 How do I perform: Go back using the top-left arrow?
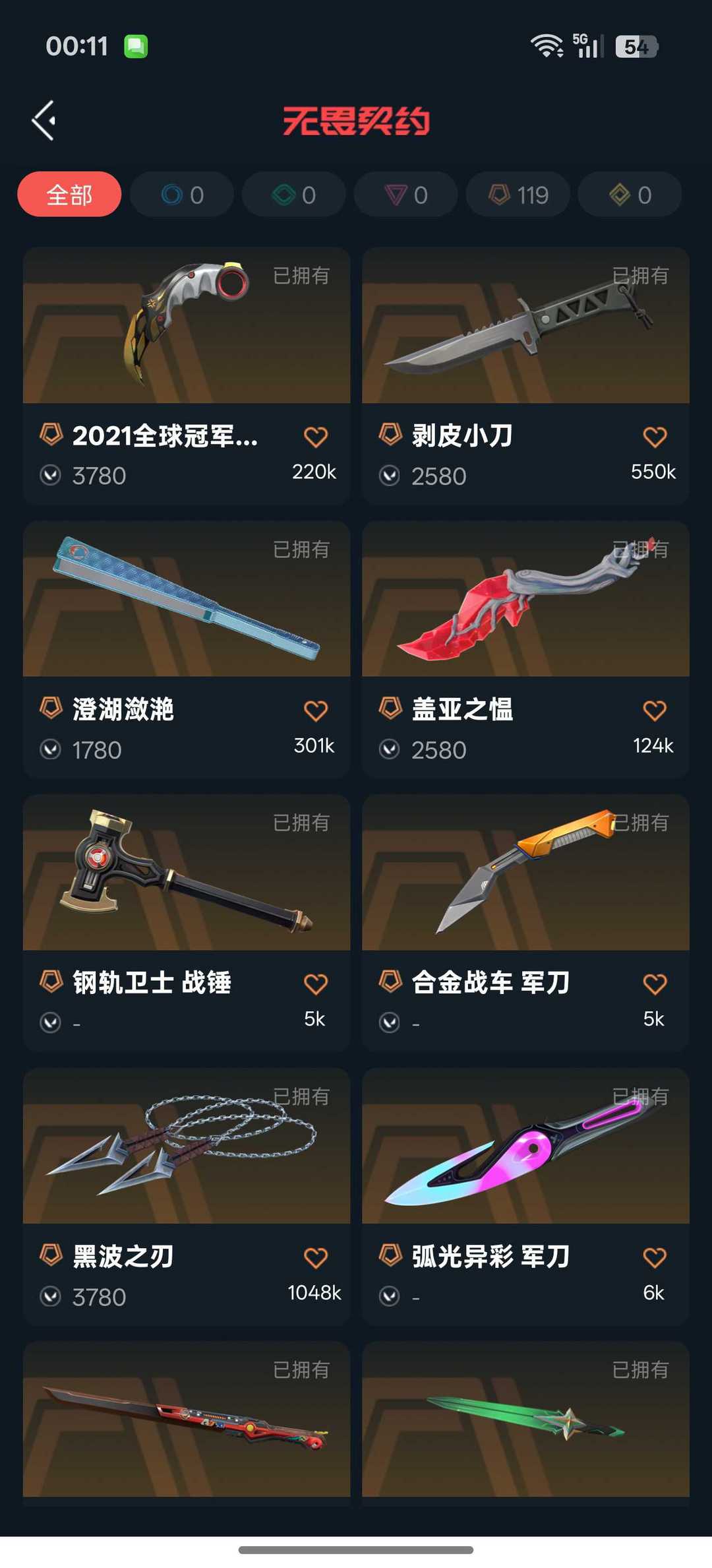[x=44, y=121]
